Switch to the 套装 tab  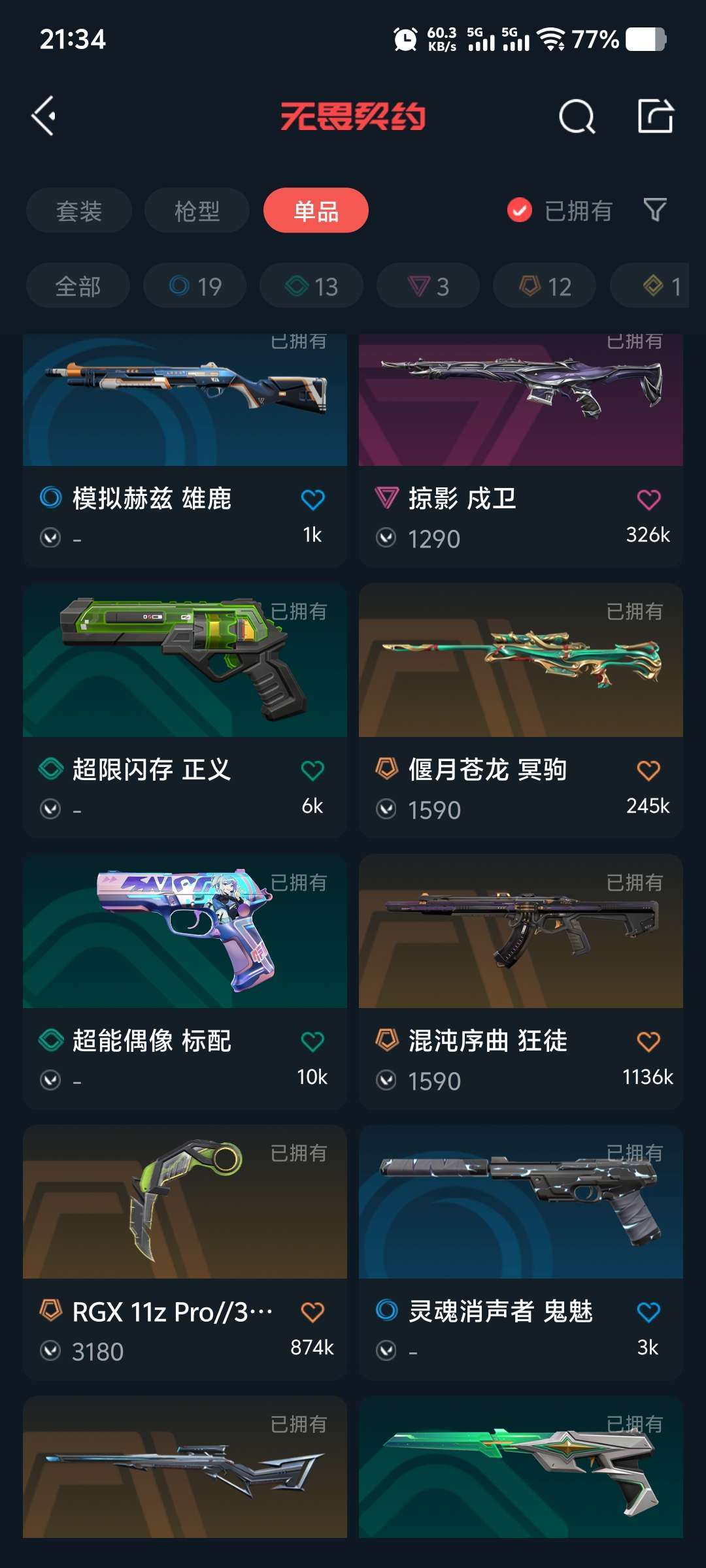click(x=79, y=210)
